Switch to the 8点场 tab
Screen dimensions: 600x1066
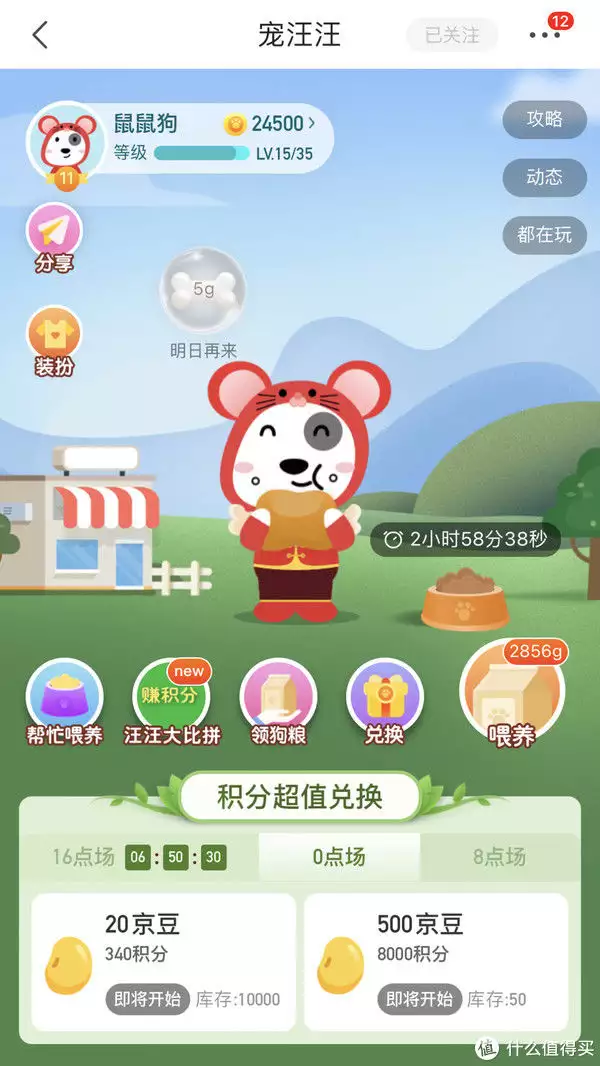coord(498,857)
